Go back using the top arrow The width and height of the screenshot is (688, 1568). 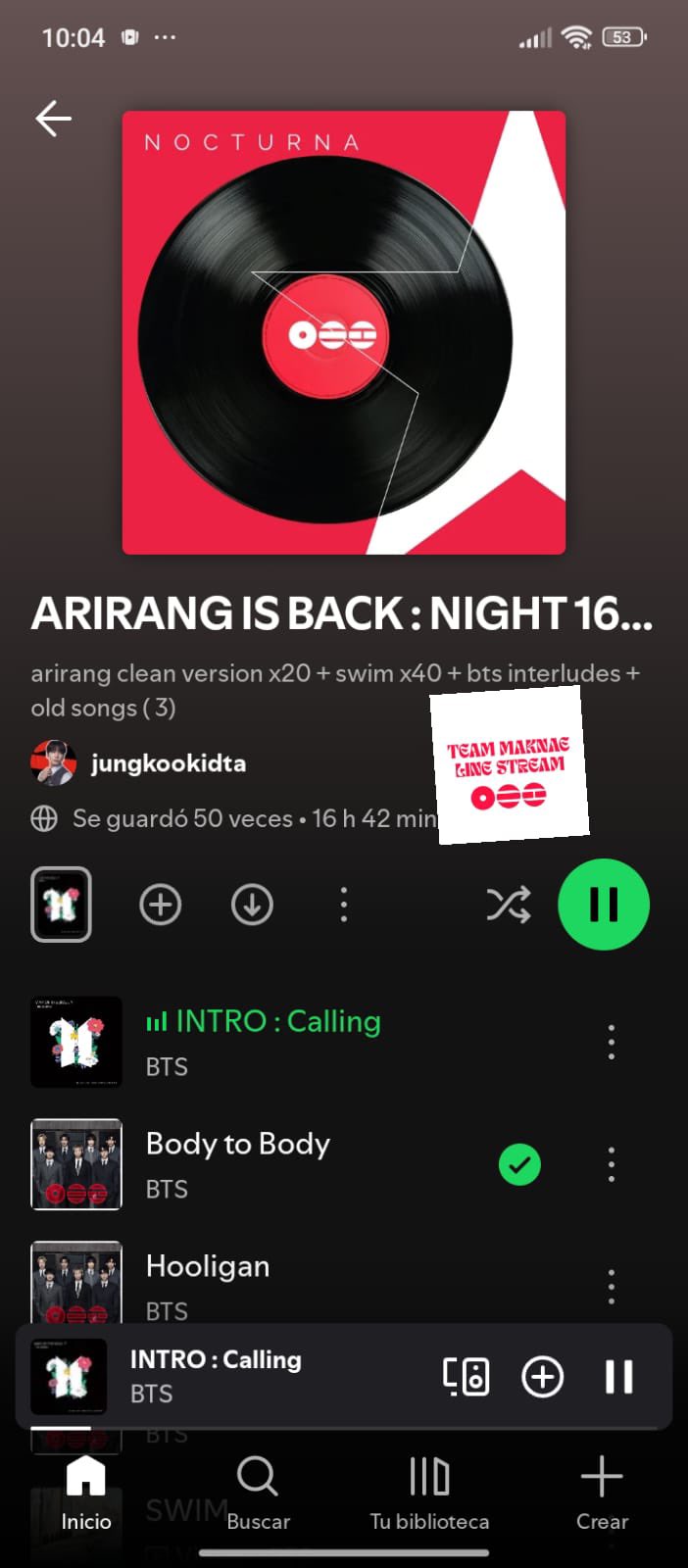pos(54,119)
